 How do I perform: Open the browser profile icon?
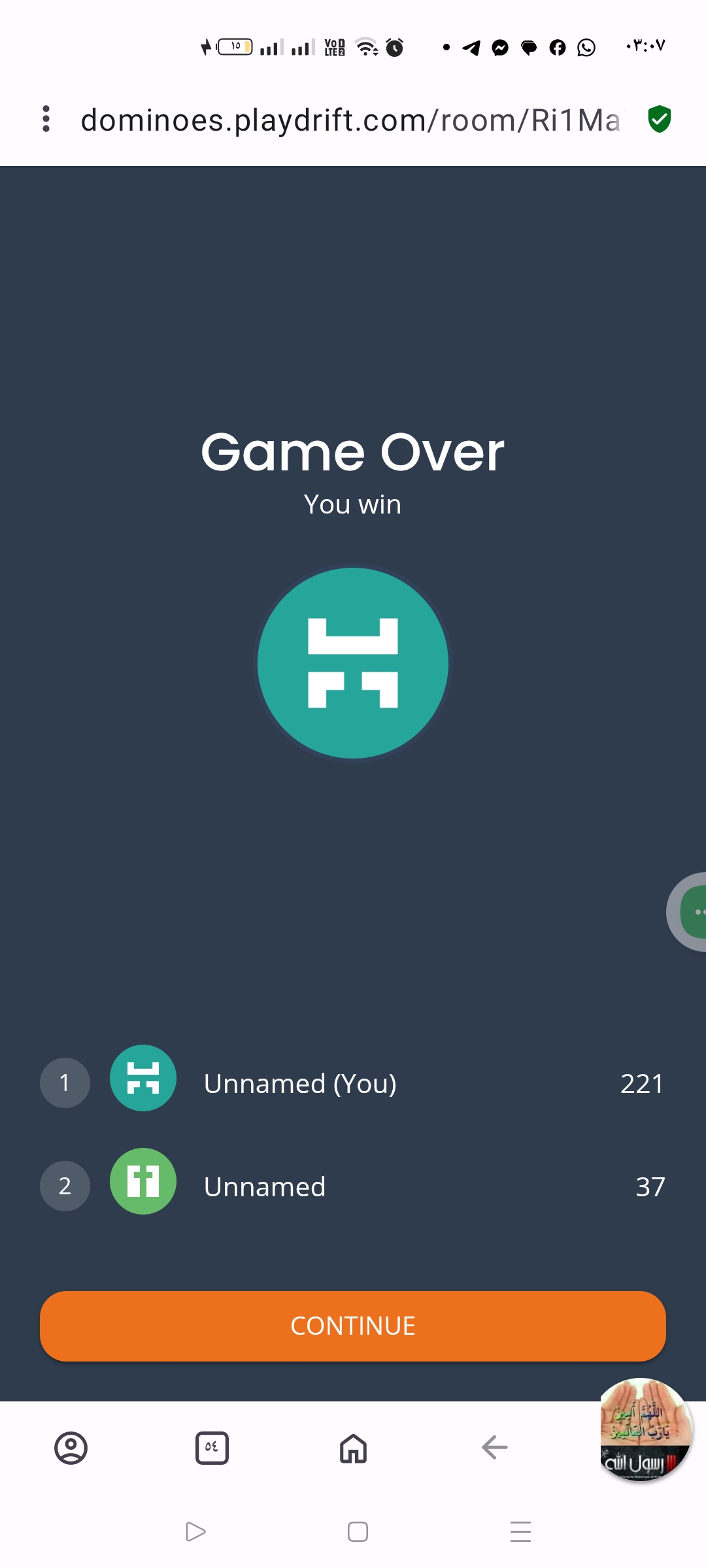[71, 1448]
